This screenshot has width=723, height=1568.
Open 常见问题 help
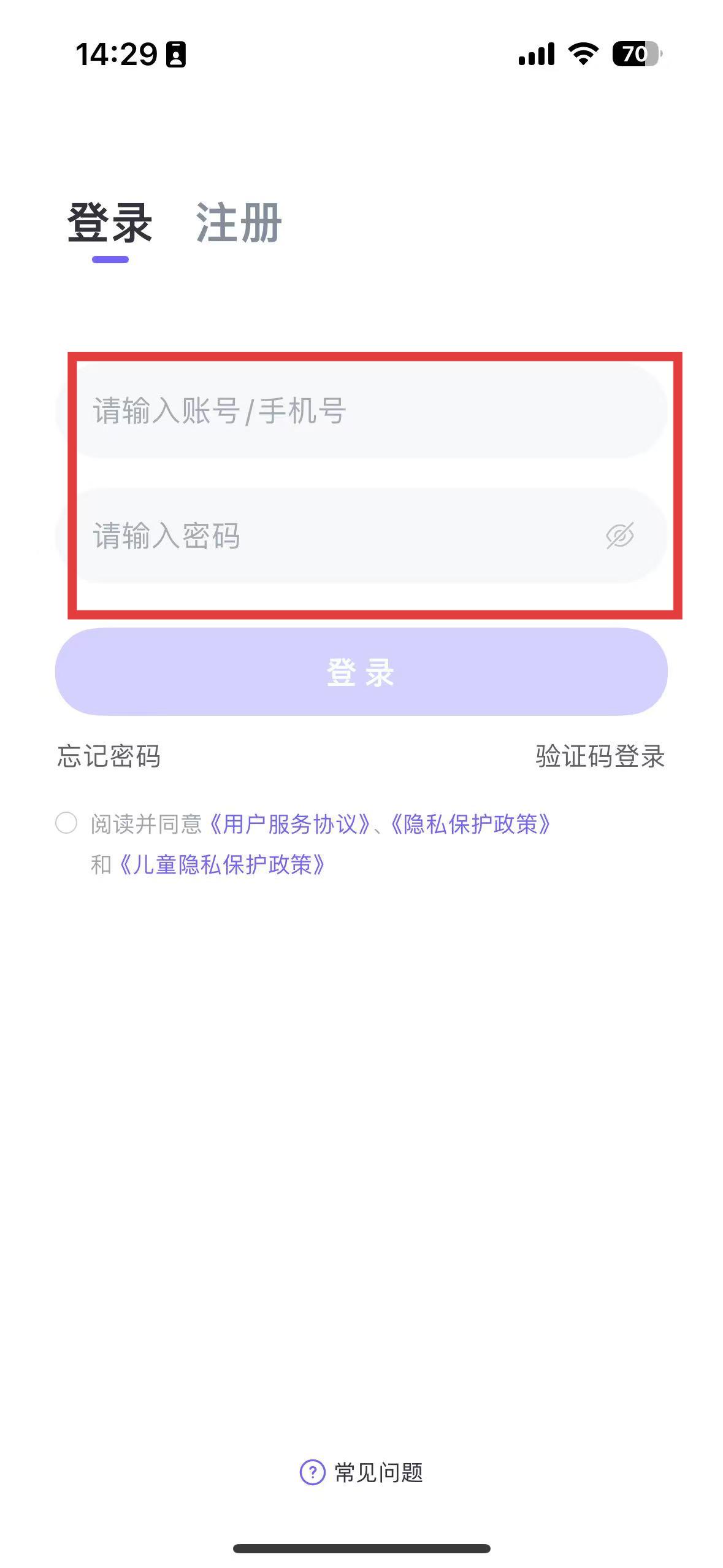(361, 1472)
